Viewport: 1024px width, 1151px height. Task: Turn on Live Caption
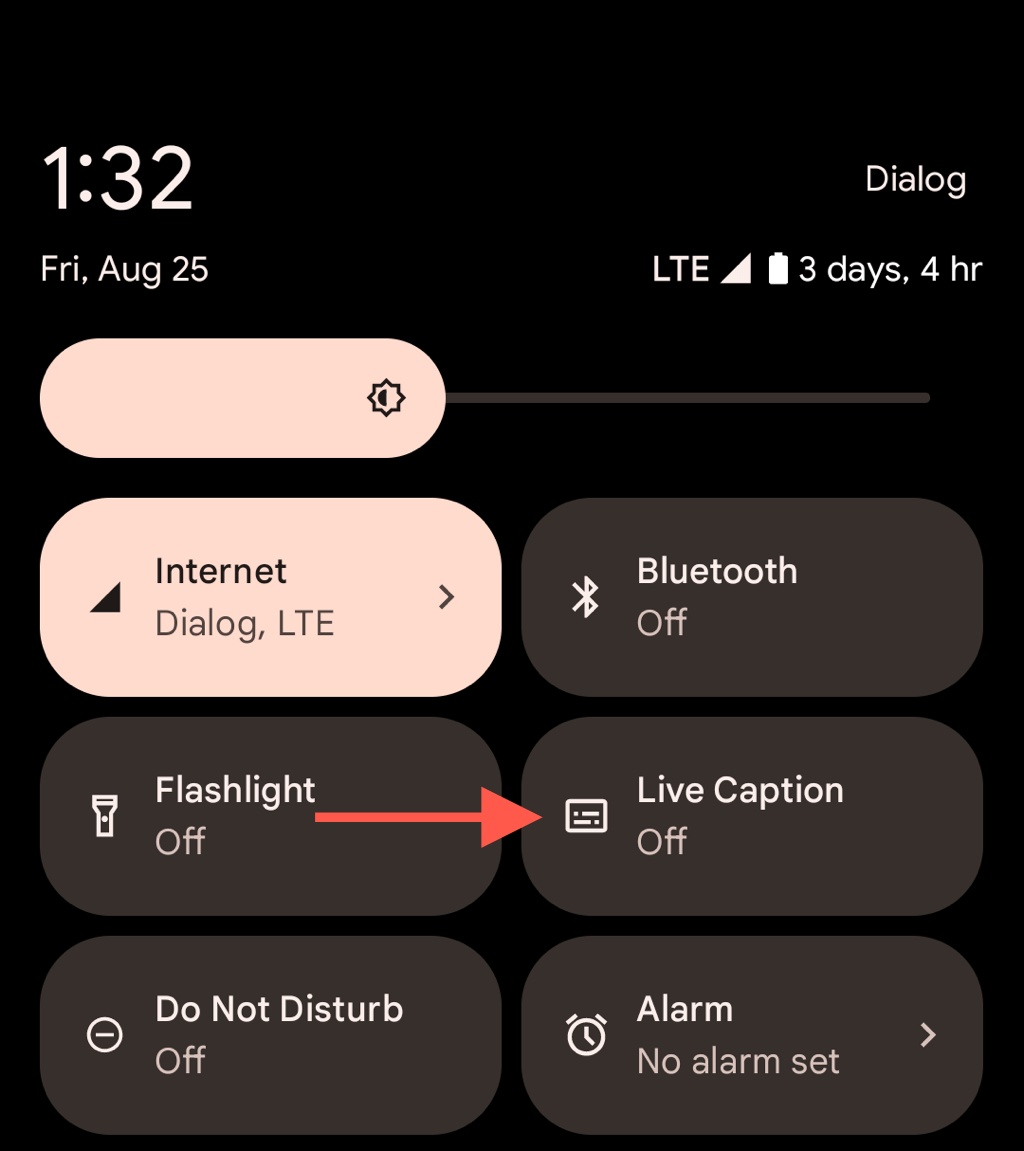740,815
